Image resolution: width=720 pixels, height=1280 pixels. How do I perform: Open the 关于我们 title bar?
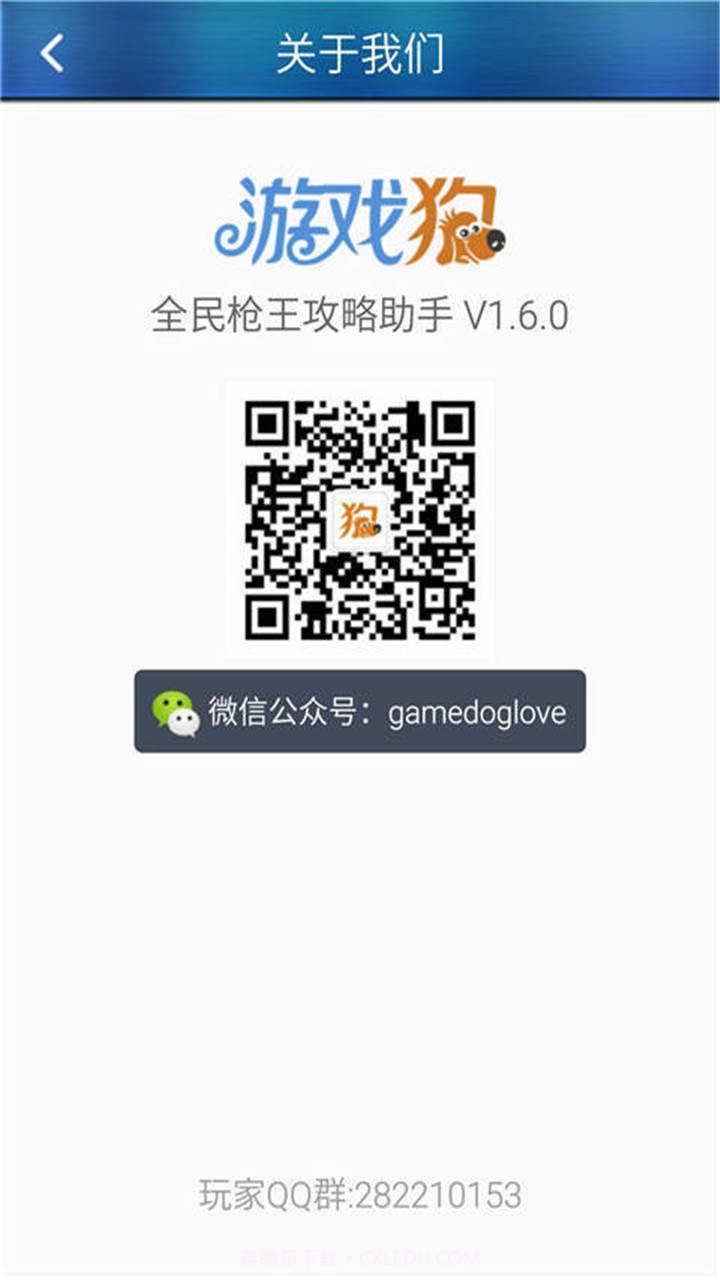tap(360, 55)
